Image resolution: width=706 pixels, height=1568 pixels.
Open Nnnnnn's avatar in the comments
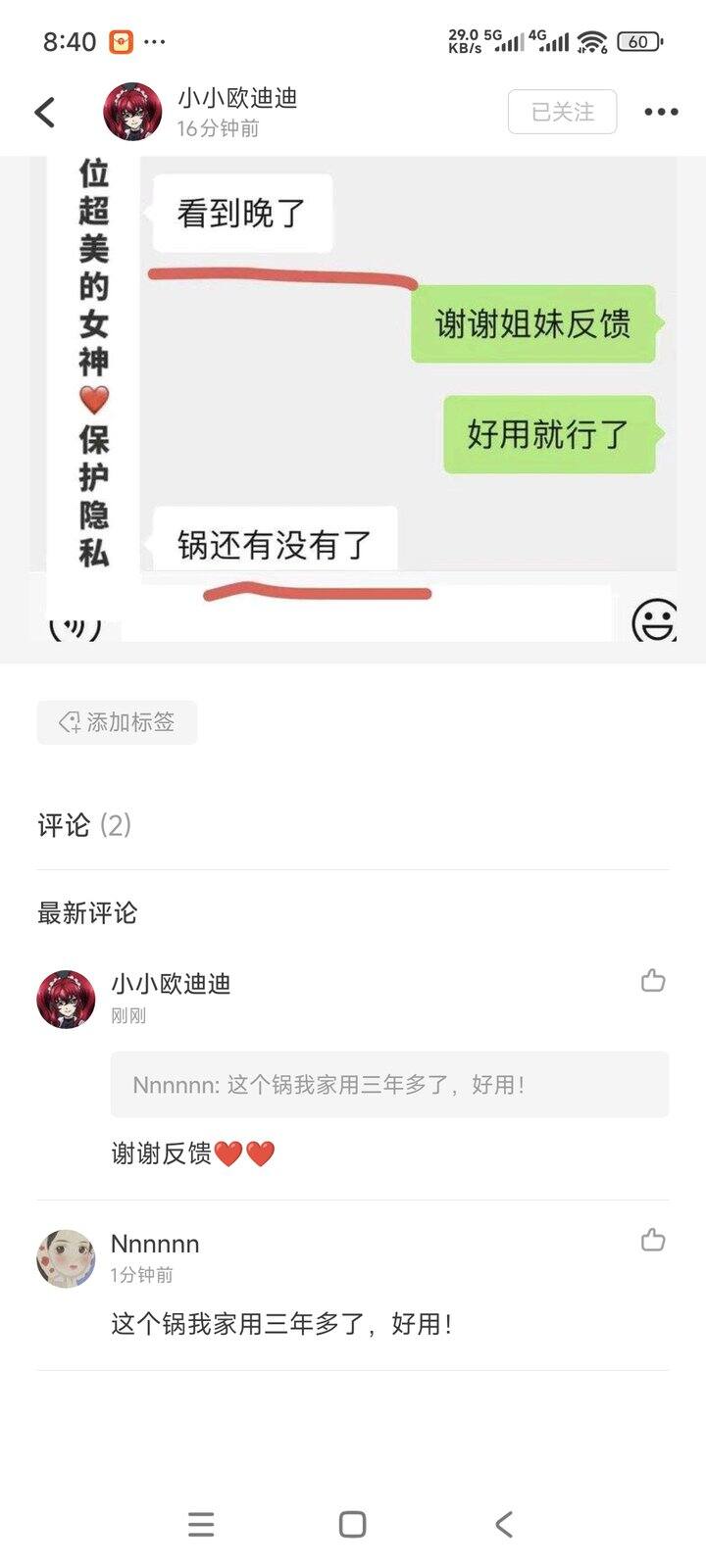pos(66,1258)
